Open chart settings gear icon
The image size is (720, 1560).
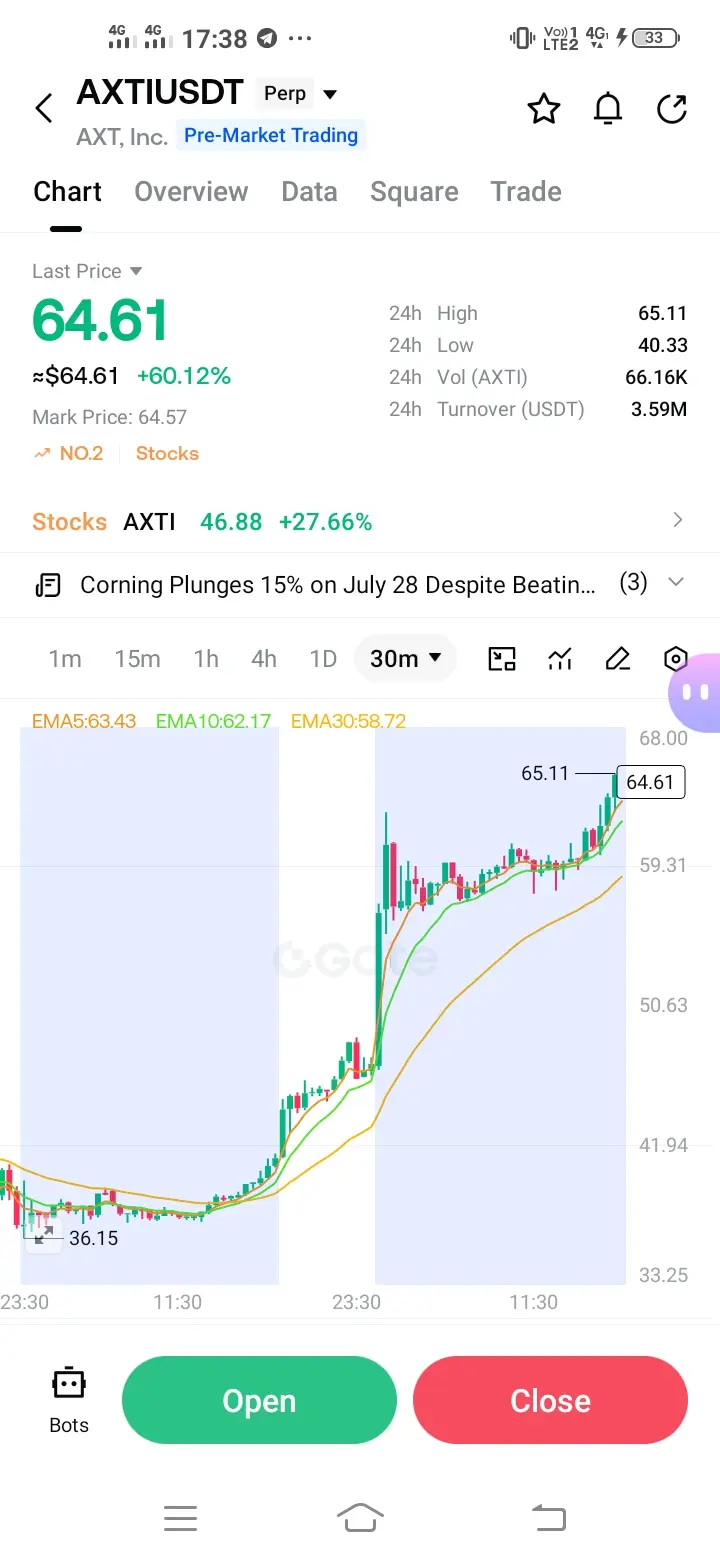click(676, 659)
